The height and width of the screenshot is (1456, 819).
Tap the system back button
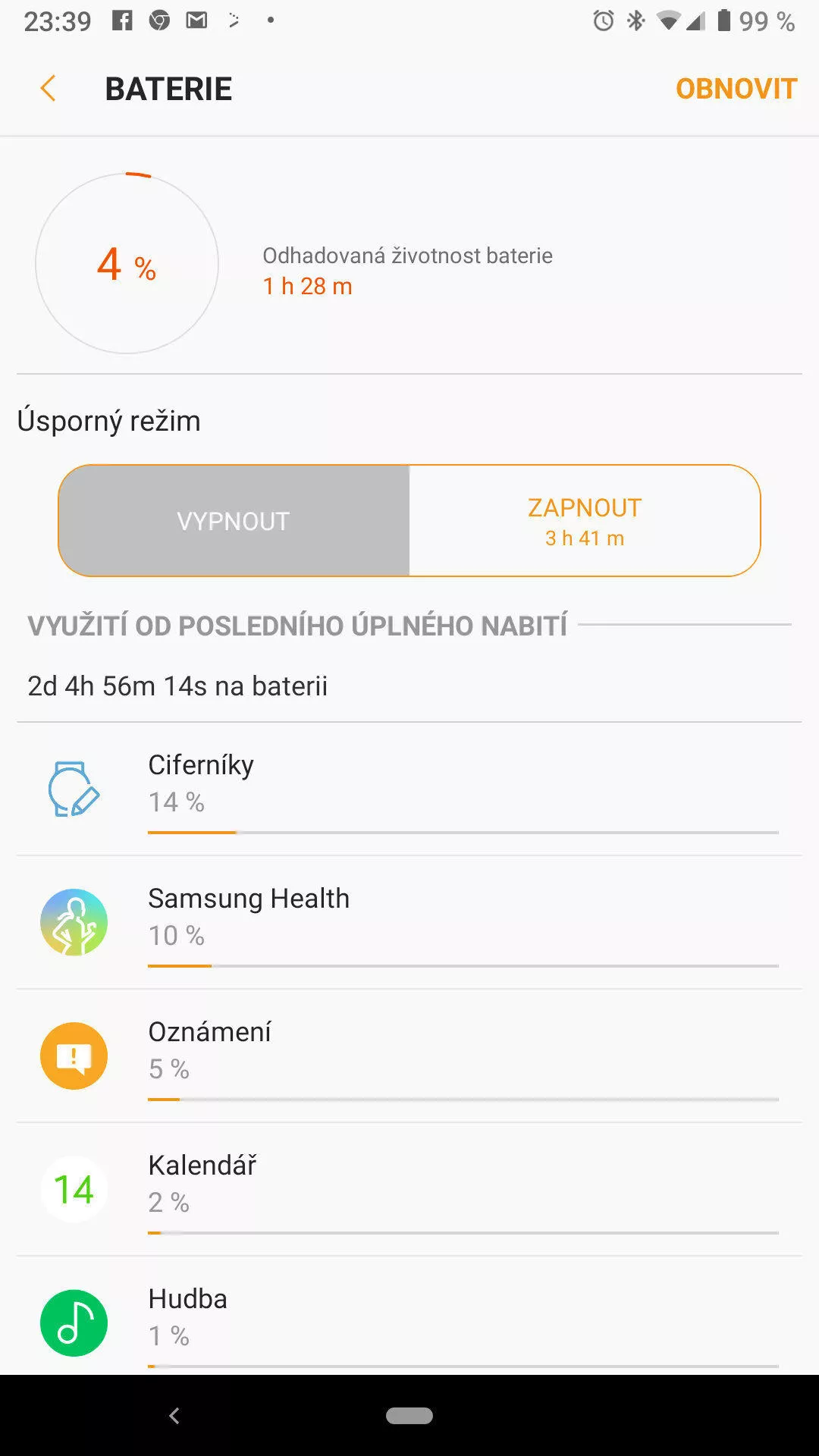point(174,1416)
